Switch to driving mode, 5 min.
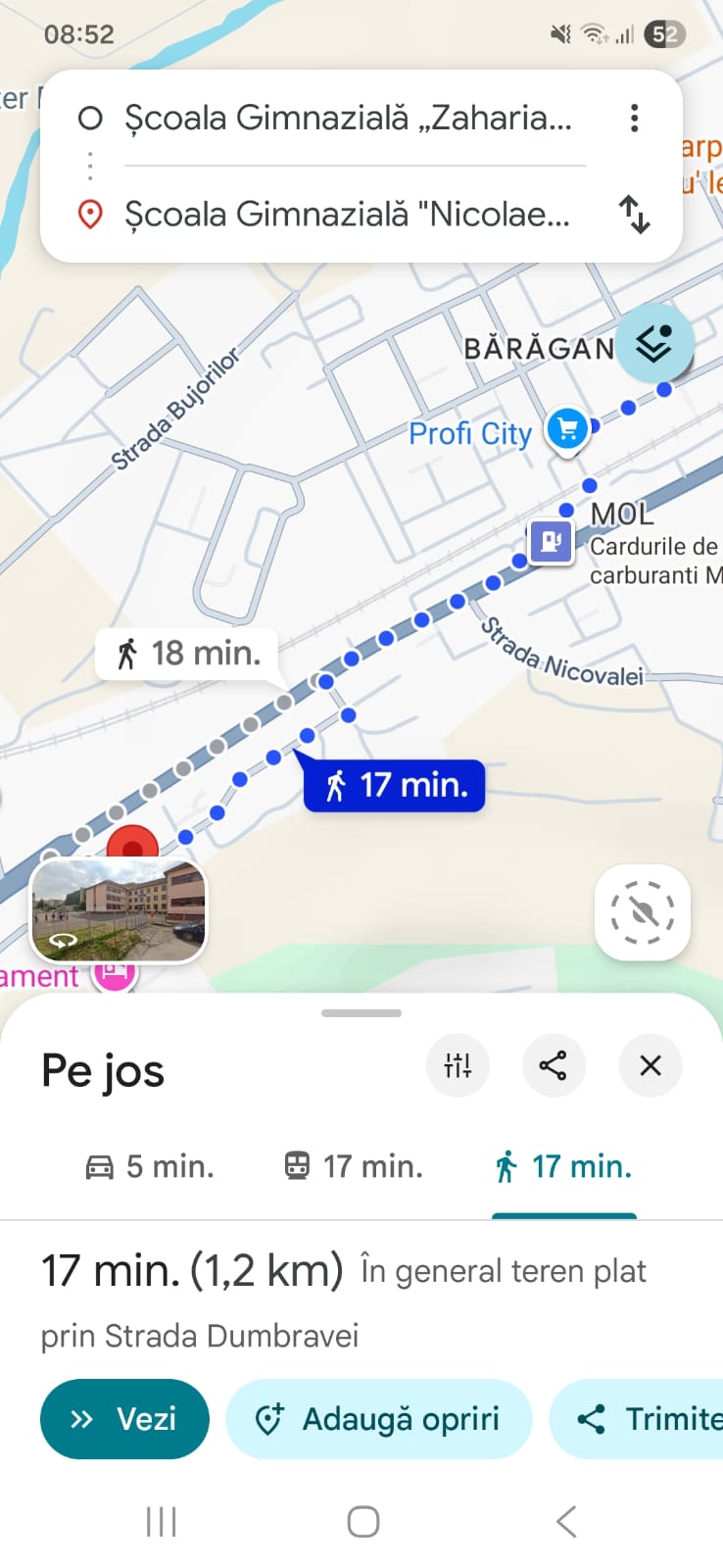 coord(150,1166)
